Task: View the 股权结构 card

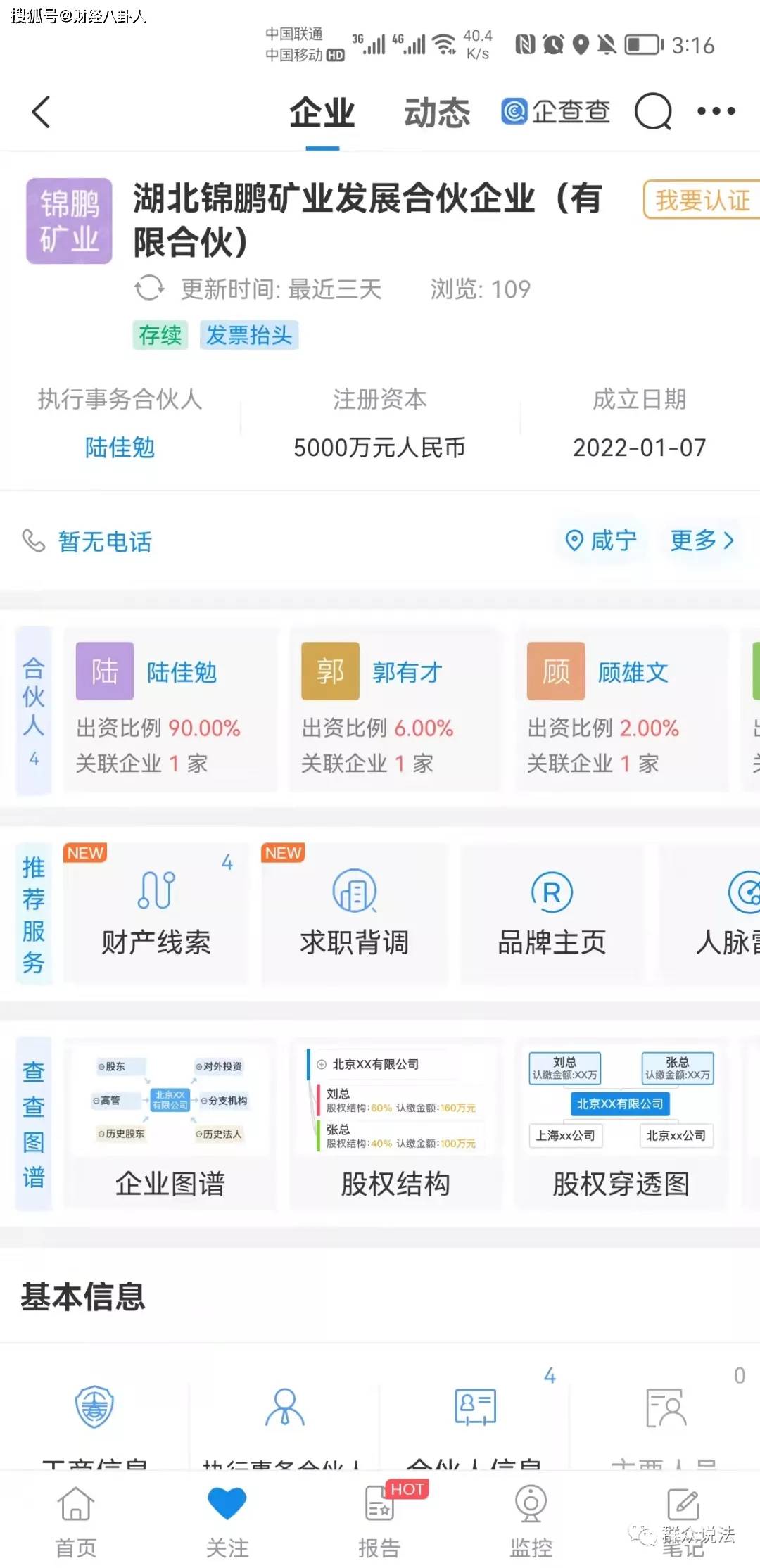Action: 395,1124
